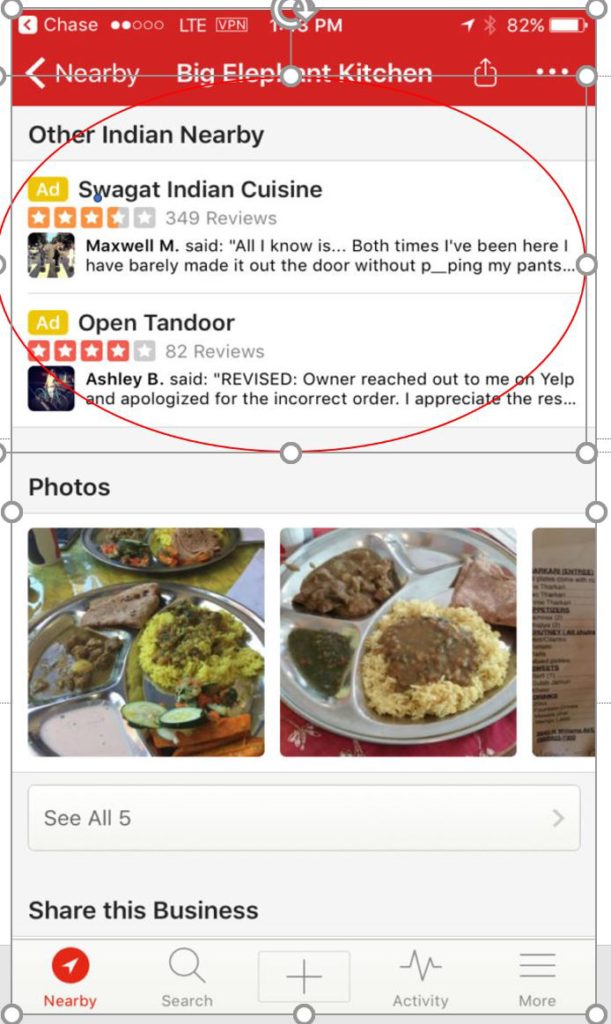The width and height of the screenshot is (611, 1024).
Task: View the first food plate photo
Action: 146,642
